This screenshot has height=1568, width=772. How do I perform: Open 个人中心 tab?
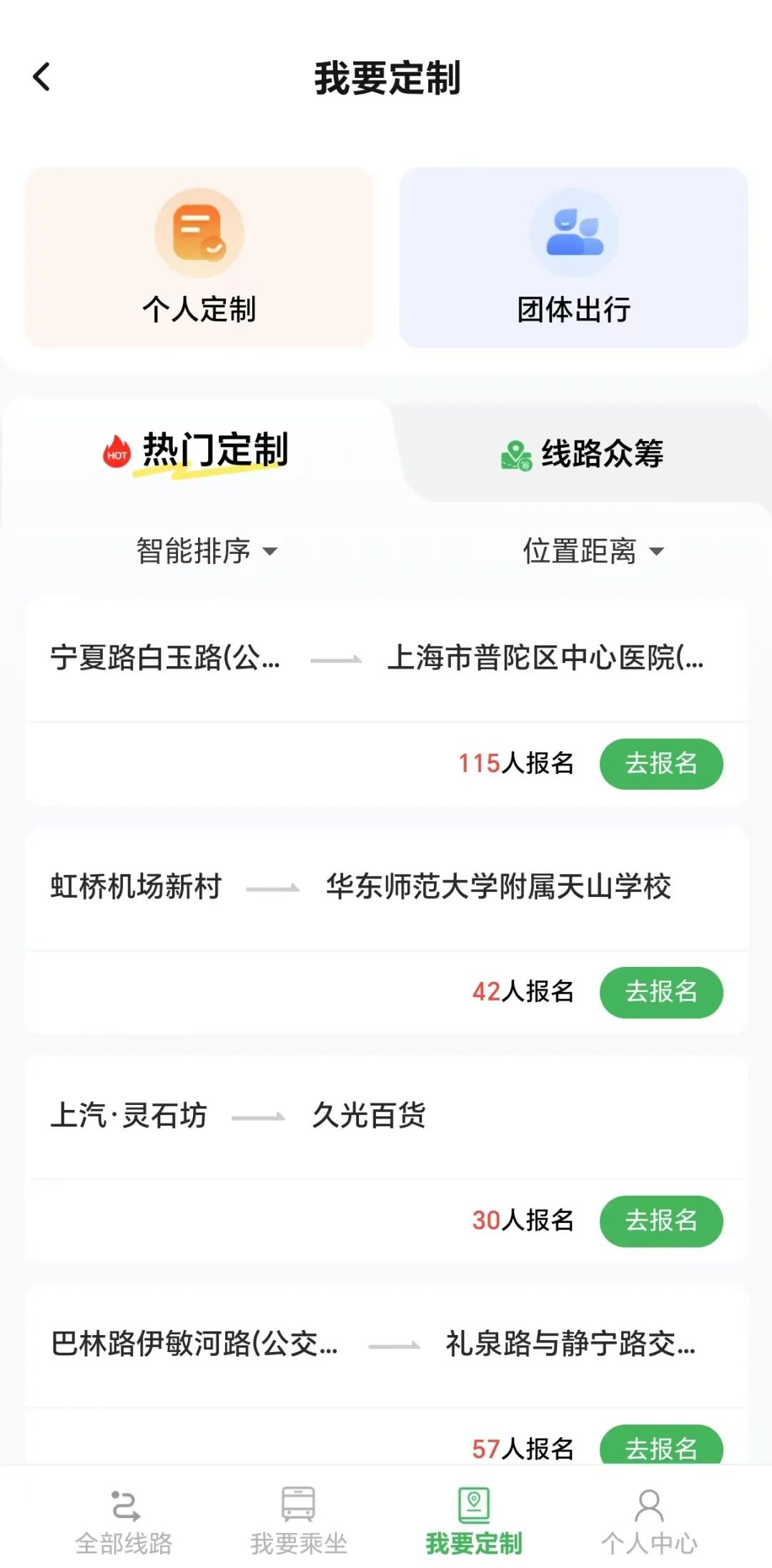pyautogui.click(x=649, y=1521)
